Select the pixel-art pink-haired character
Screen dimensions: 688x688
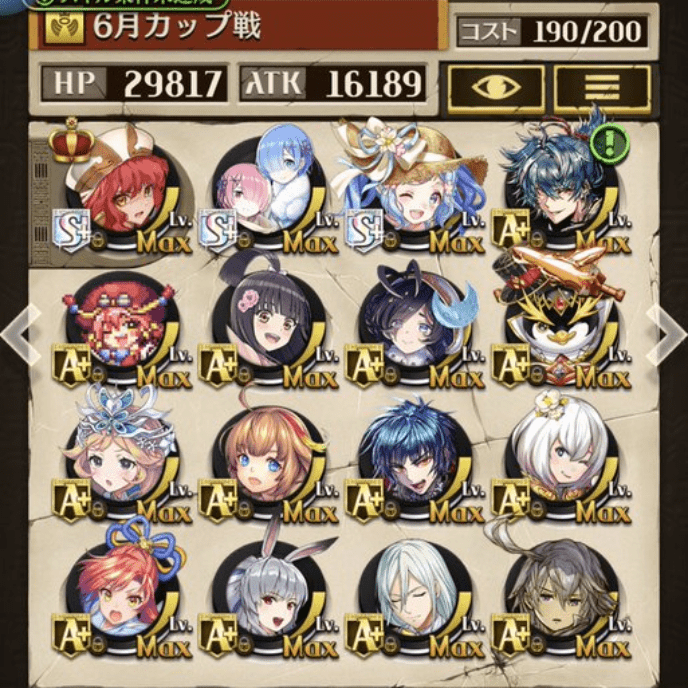[x=120, y=328]
